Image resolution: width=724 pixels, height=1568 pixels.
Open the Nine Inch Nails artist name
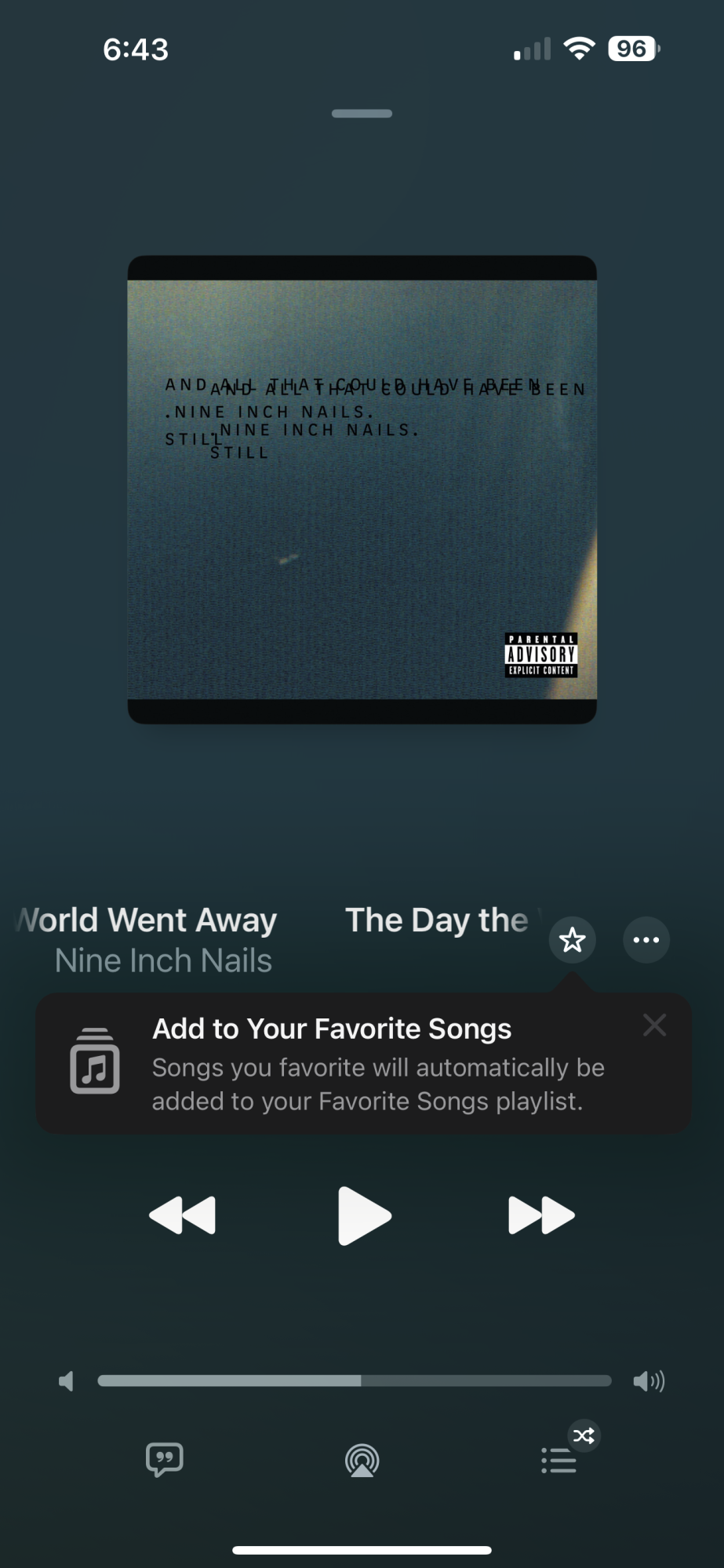pos(163,960)
